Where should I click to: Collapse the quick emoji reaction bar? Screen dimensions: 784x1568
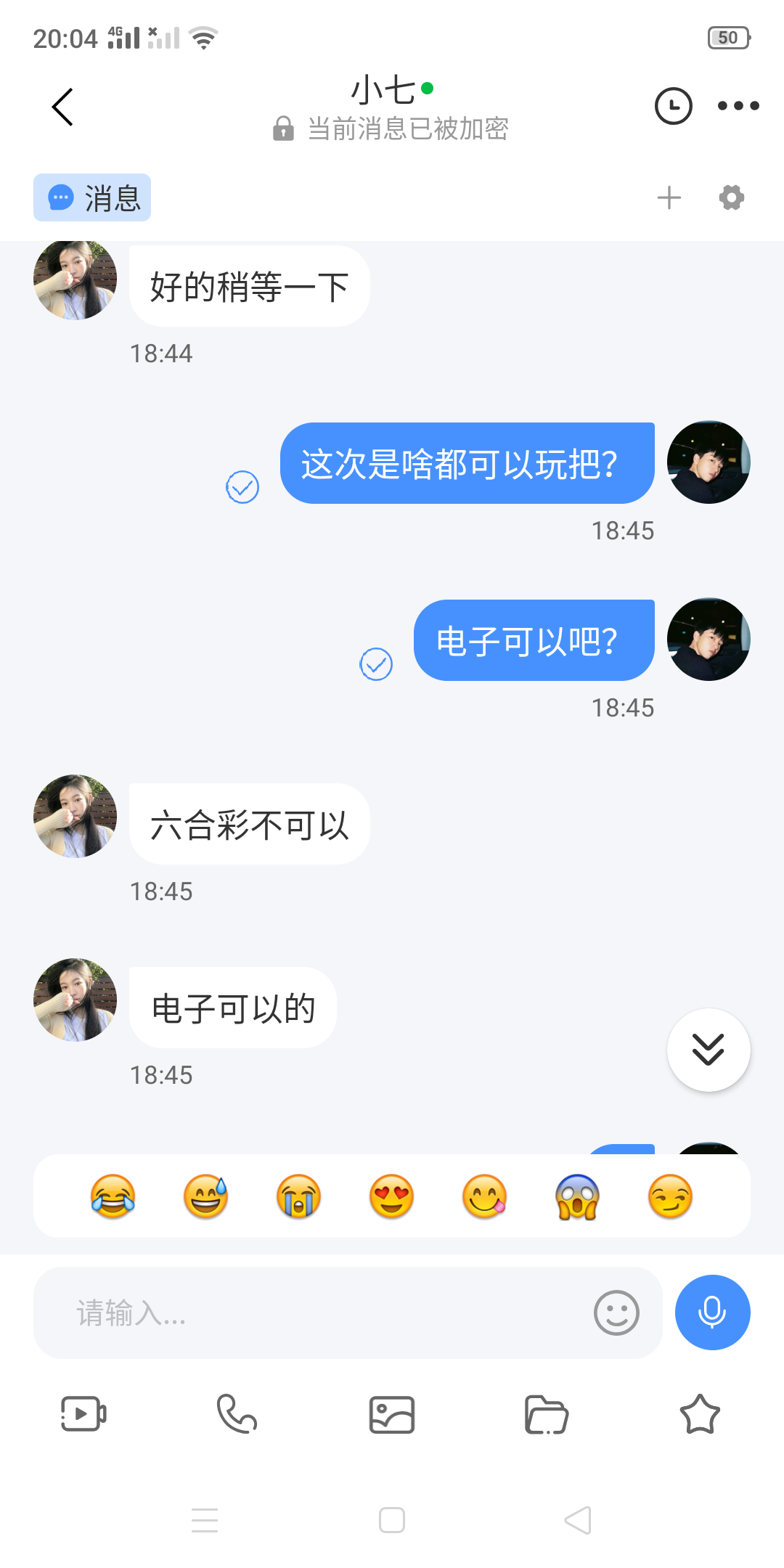point(391,1196)
